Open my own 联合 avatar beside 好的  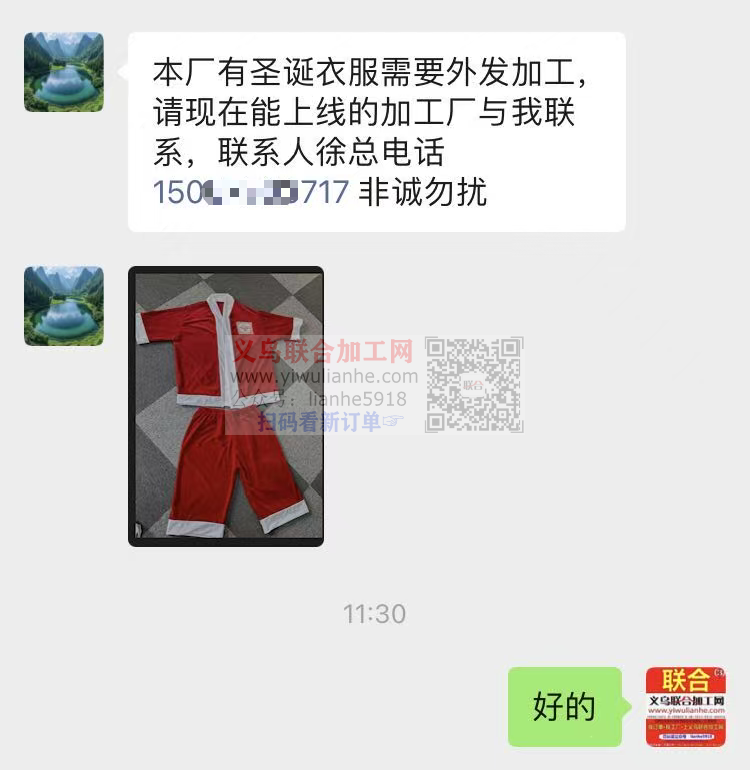tap(685, 707)
